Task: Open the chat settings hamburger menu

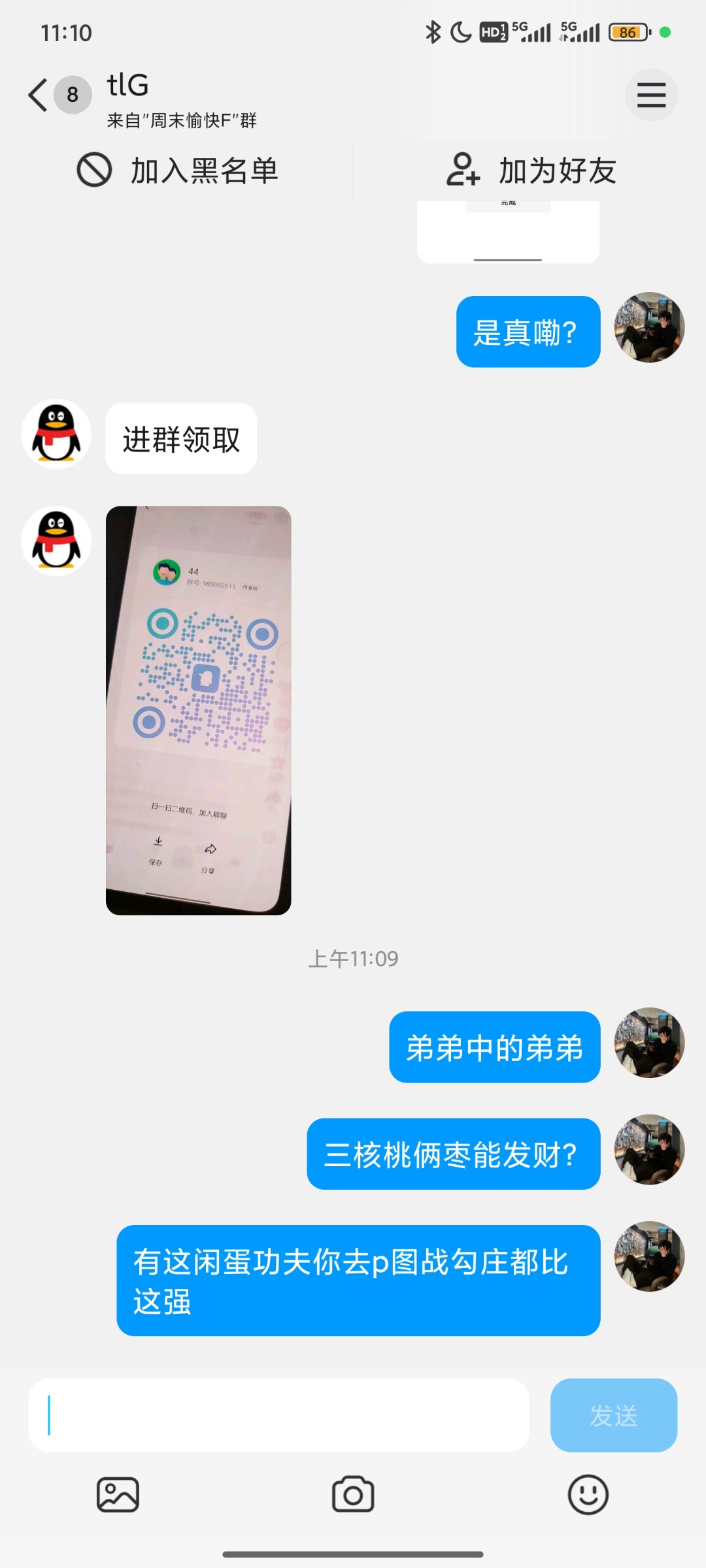Action: (x=651, y=95)
